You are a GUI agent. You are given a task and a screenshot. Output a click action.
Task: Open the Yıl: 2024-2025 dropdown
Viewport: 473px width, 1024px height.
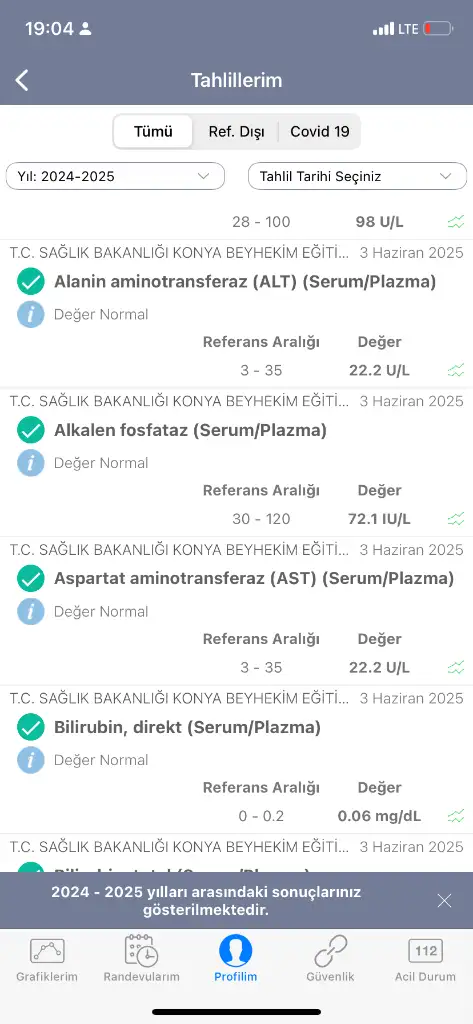point(115,176)
